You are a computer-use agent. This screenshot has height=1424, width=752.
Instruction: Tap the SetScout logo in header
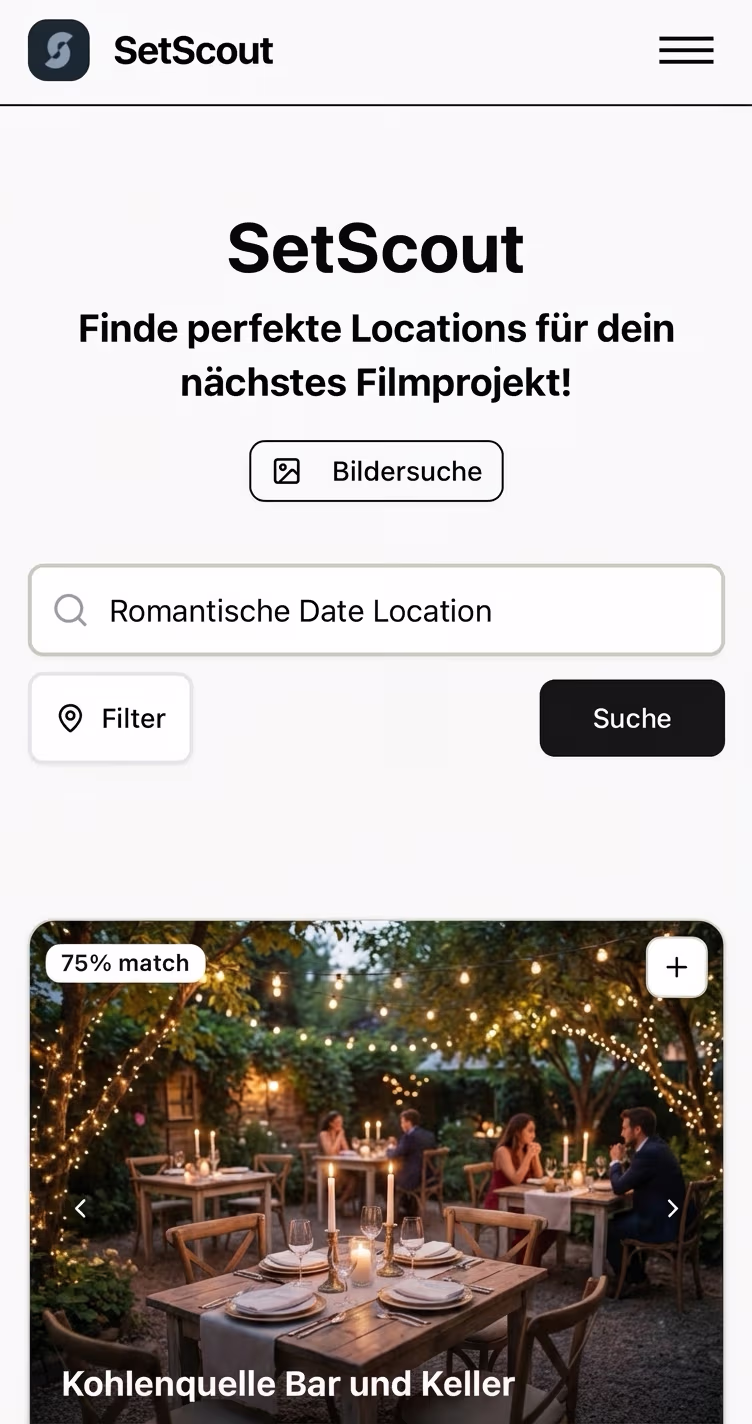[x=59, y=50]
